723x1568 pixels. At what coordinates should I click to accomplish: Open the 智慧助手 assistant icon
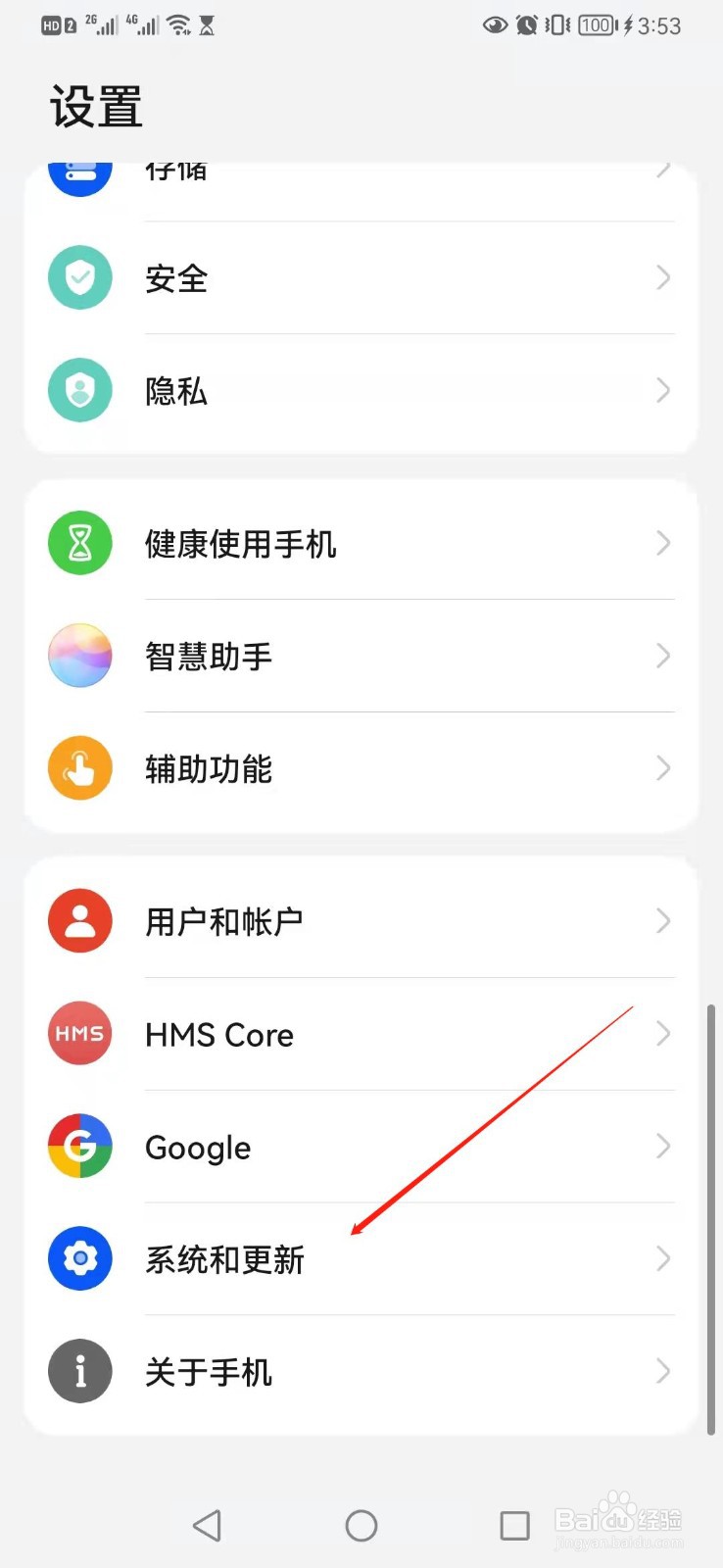(79, 655)
